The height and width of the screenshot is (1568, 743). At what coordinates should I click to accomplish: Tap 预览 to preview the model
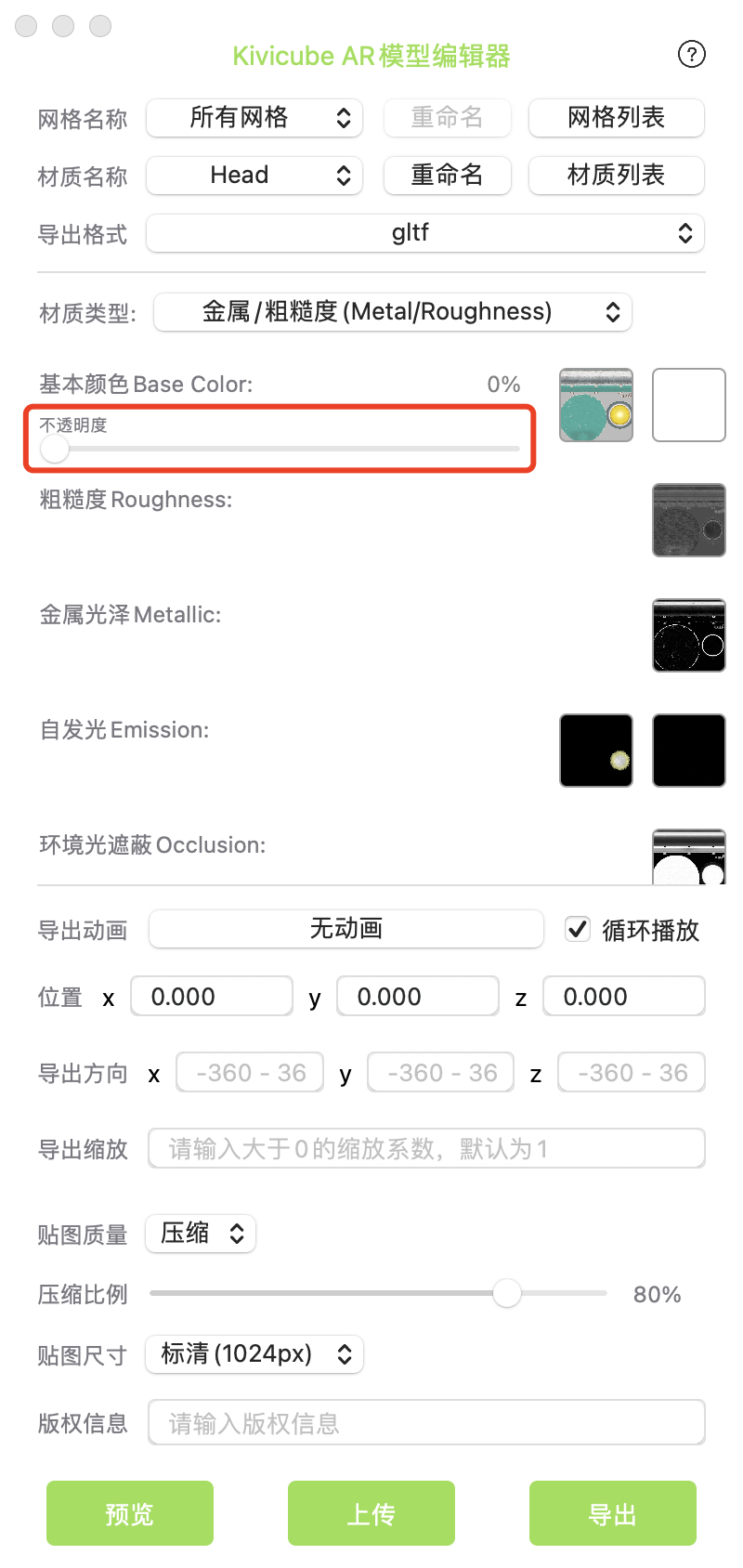[130, 1513]
